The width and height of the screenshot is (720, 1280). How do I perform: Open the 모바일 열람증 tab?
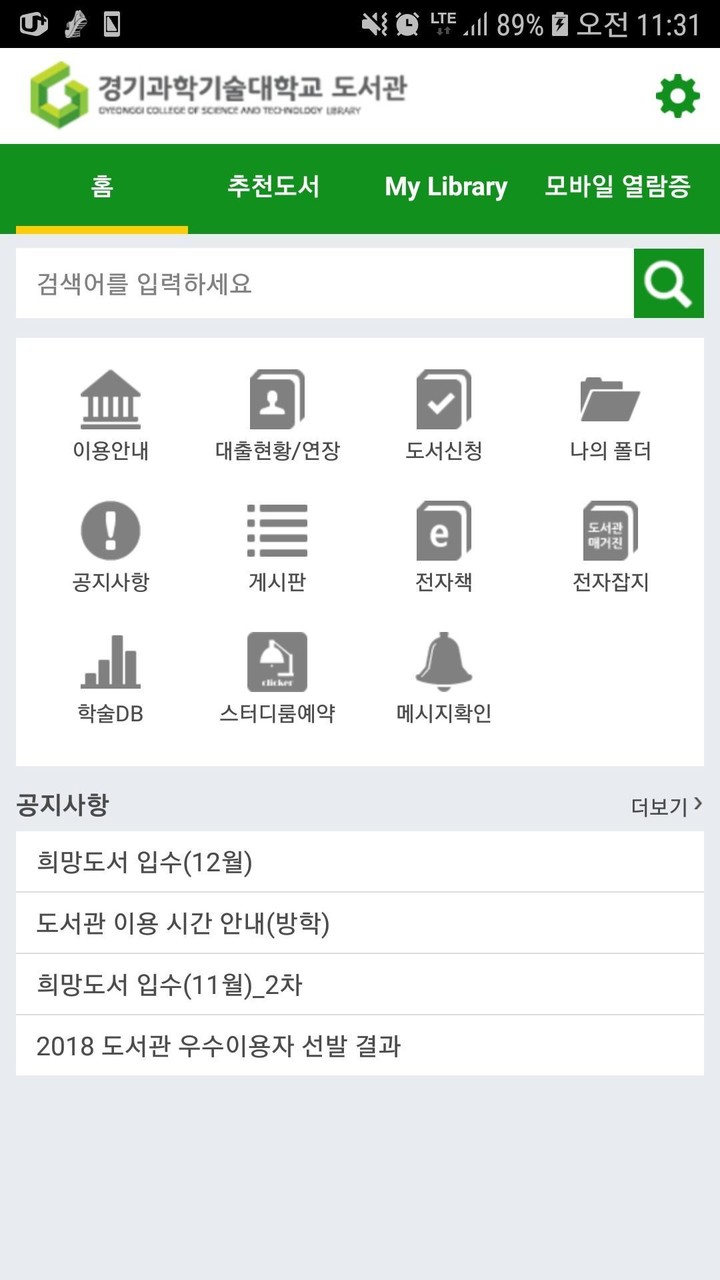coord(616,187)
